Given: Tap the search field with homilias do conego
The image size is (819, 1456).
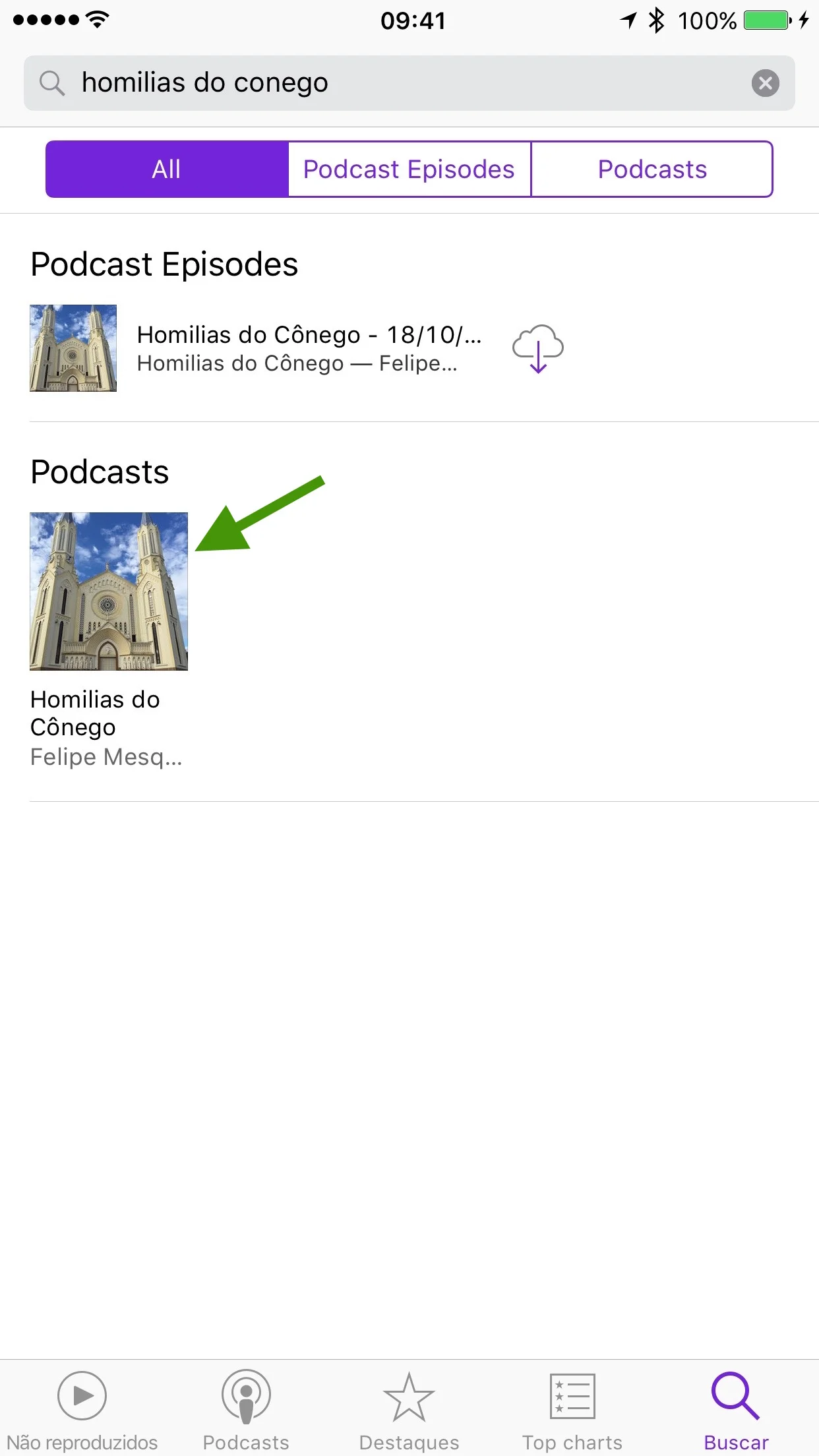Looking at the screenshot, I should [x=409, y=83].
